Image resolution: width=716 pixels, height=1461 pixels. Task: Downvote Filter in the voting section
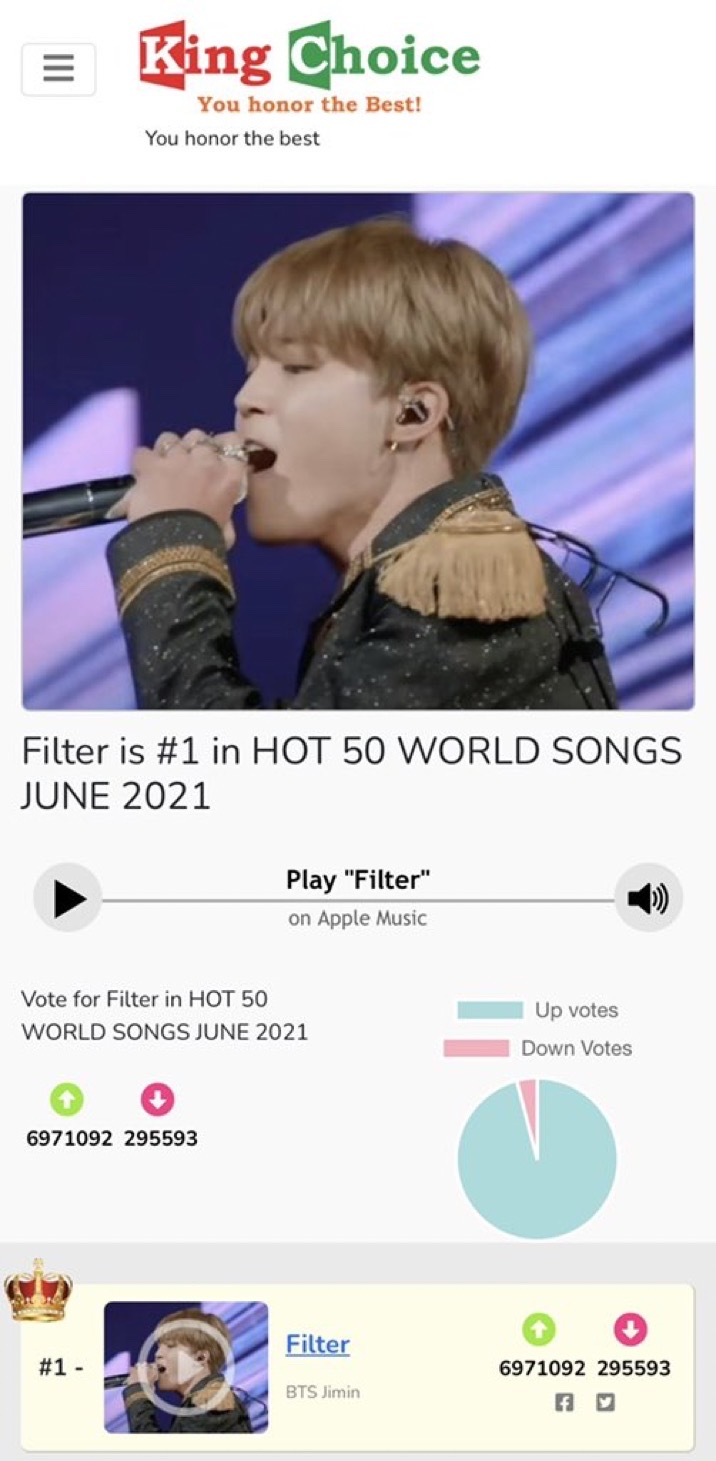pos(158,1100)
